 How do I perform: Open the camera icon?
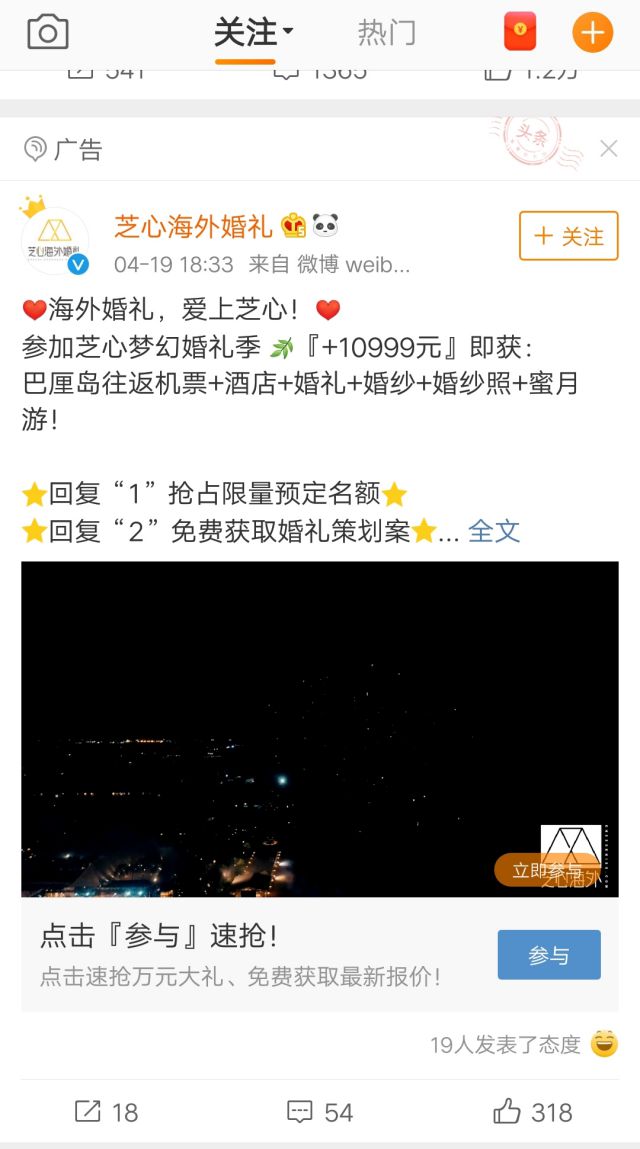[x=47, y=32]
